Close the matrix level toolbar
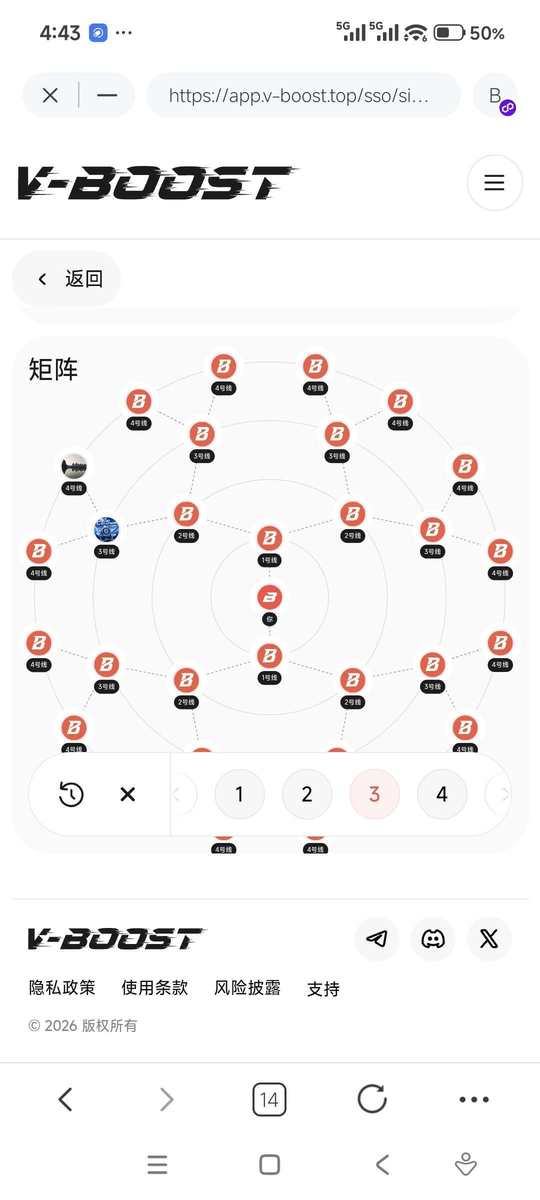 point(128,794)
